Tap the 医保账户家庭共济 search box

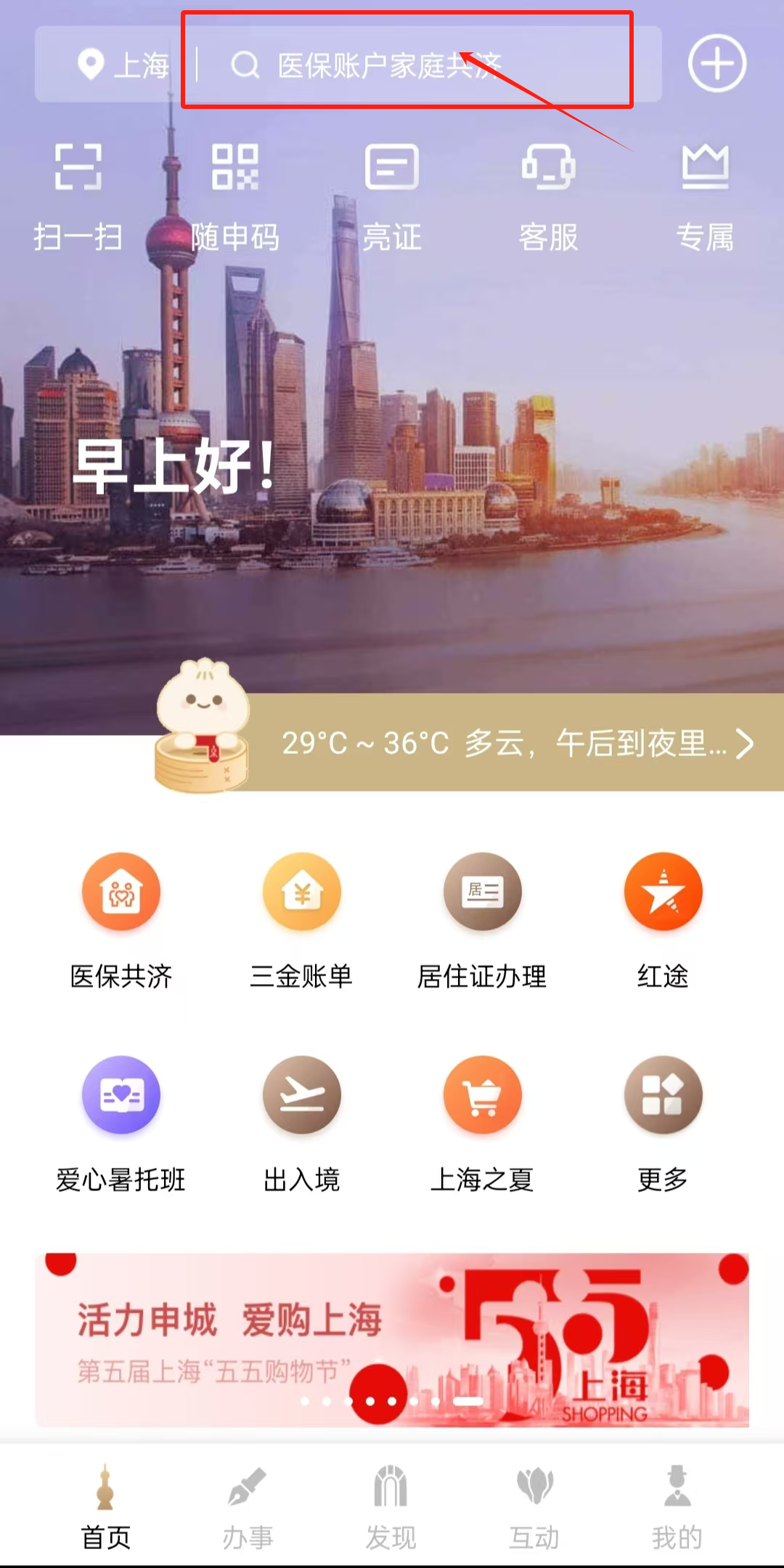point(407,65)
